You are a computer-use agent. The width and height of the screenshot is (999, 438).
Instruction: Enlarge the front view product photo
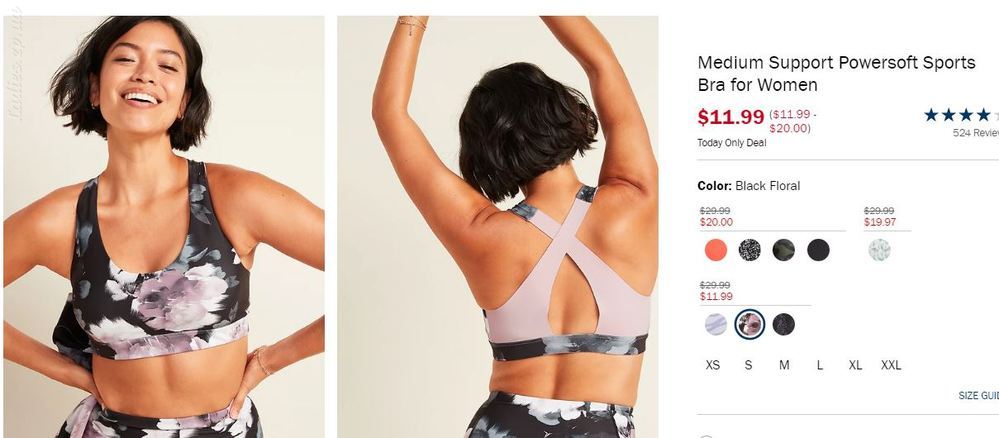[x=163, y=226]
